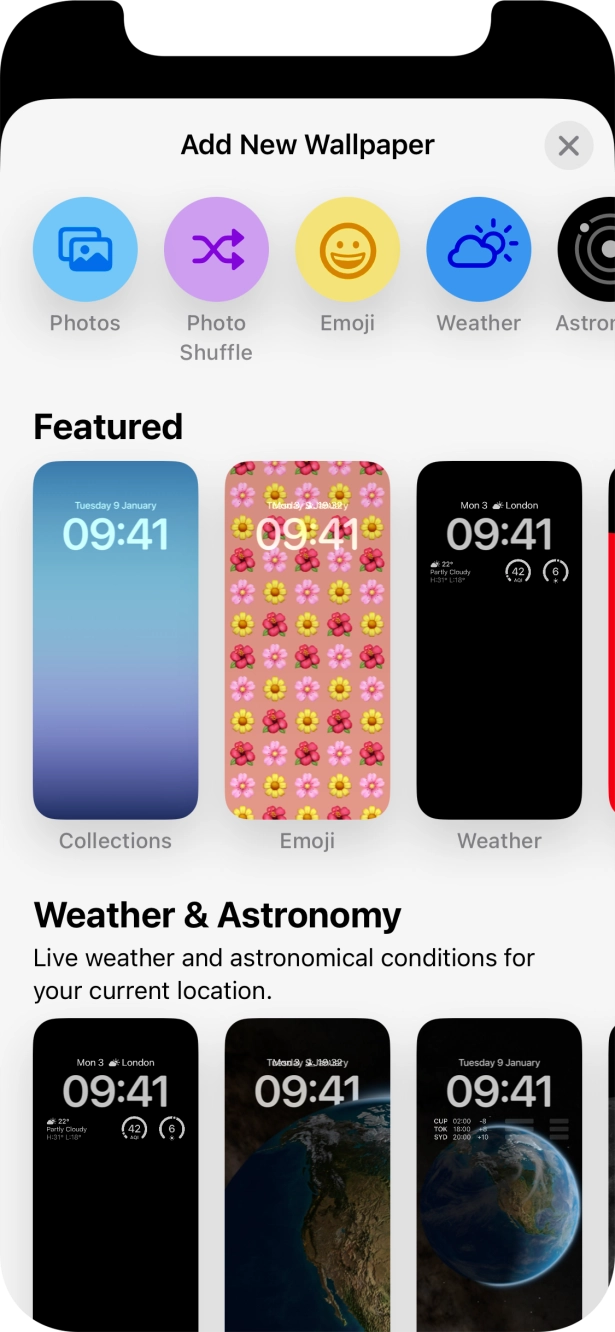Open the Photos wallpaper option
This screenshot has height=1332, width=615.
pyautogui.click(x=85, y=249)
